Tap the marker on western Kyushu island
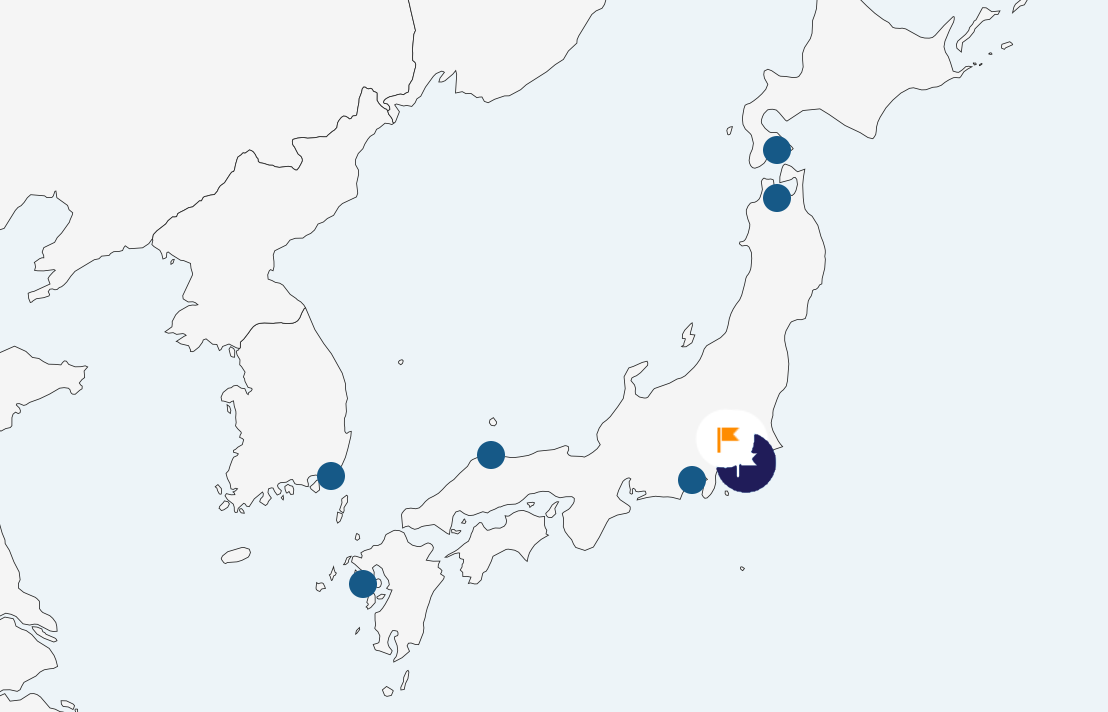 (363, 584)
